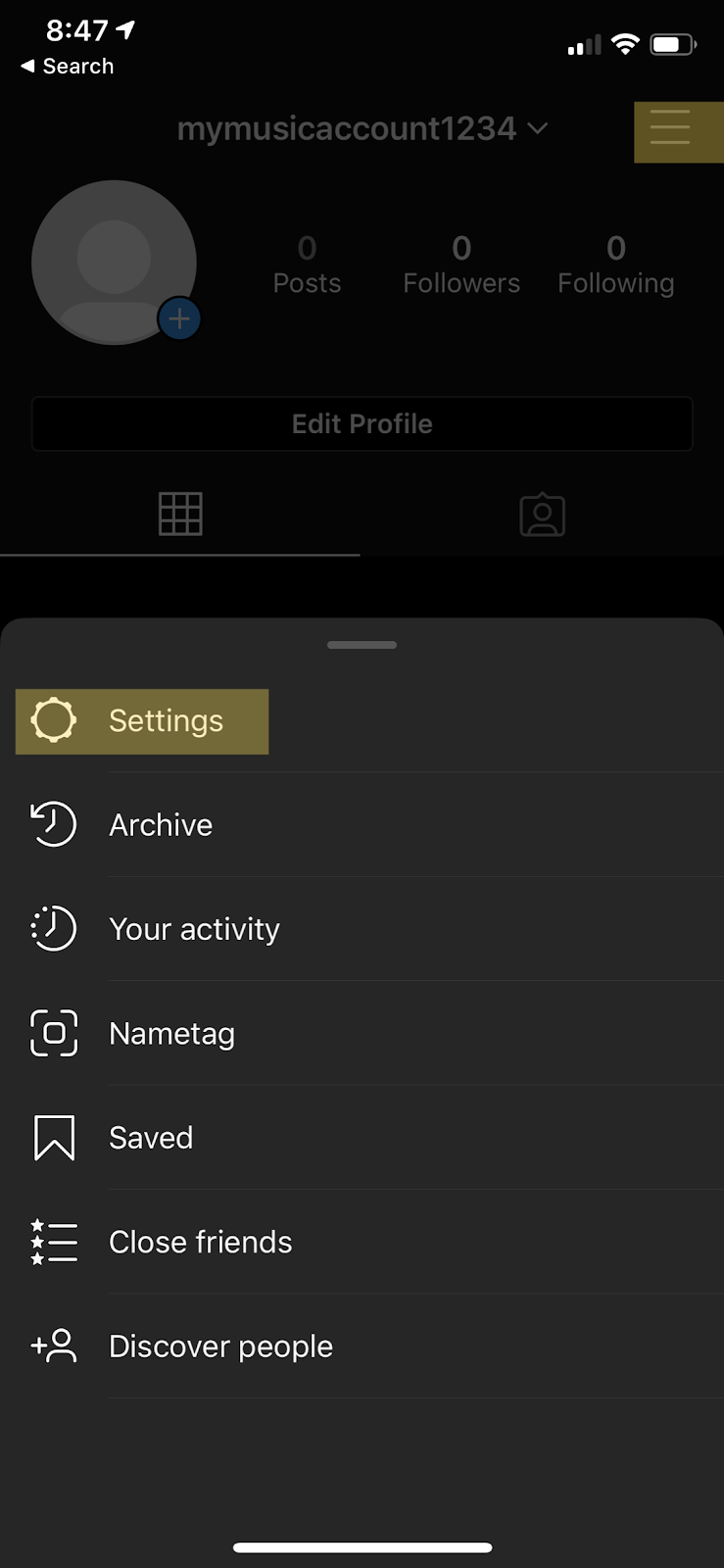Go to Saved posts
This screenshot has width=724, height=1568.
[x=151, y=1138]
